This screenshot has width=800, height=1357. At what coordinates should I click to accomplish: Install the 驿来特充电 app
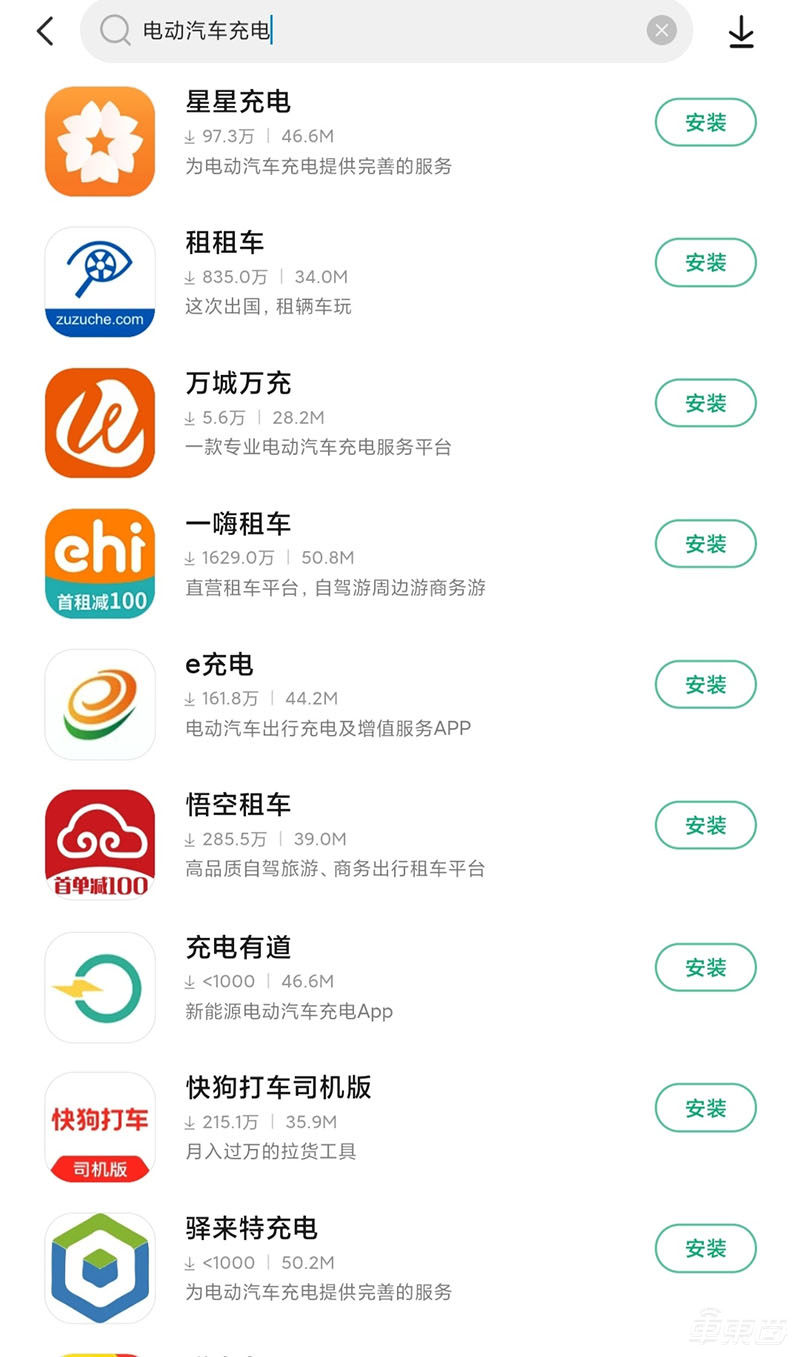pos(705,1248)
